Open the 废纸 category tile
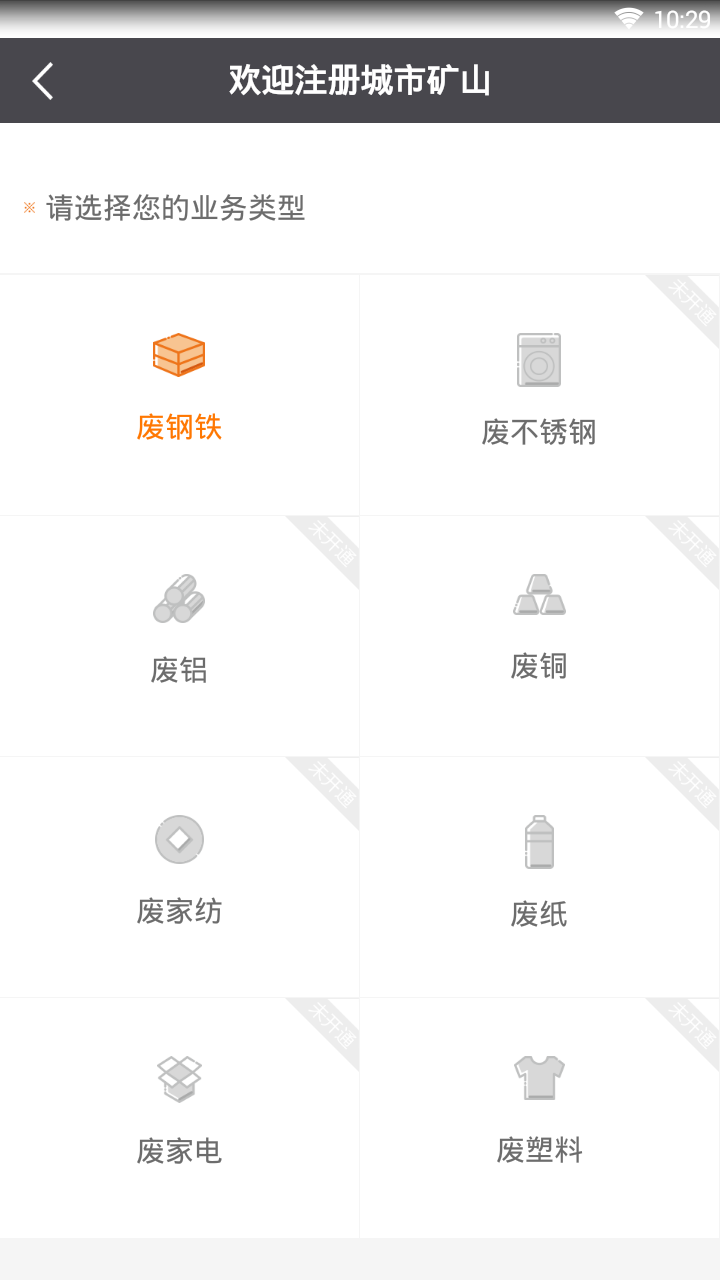720x1280 pixels. 539,877
